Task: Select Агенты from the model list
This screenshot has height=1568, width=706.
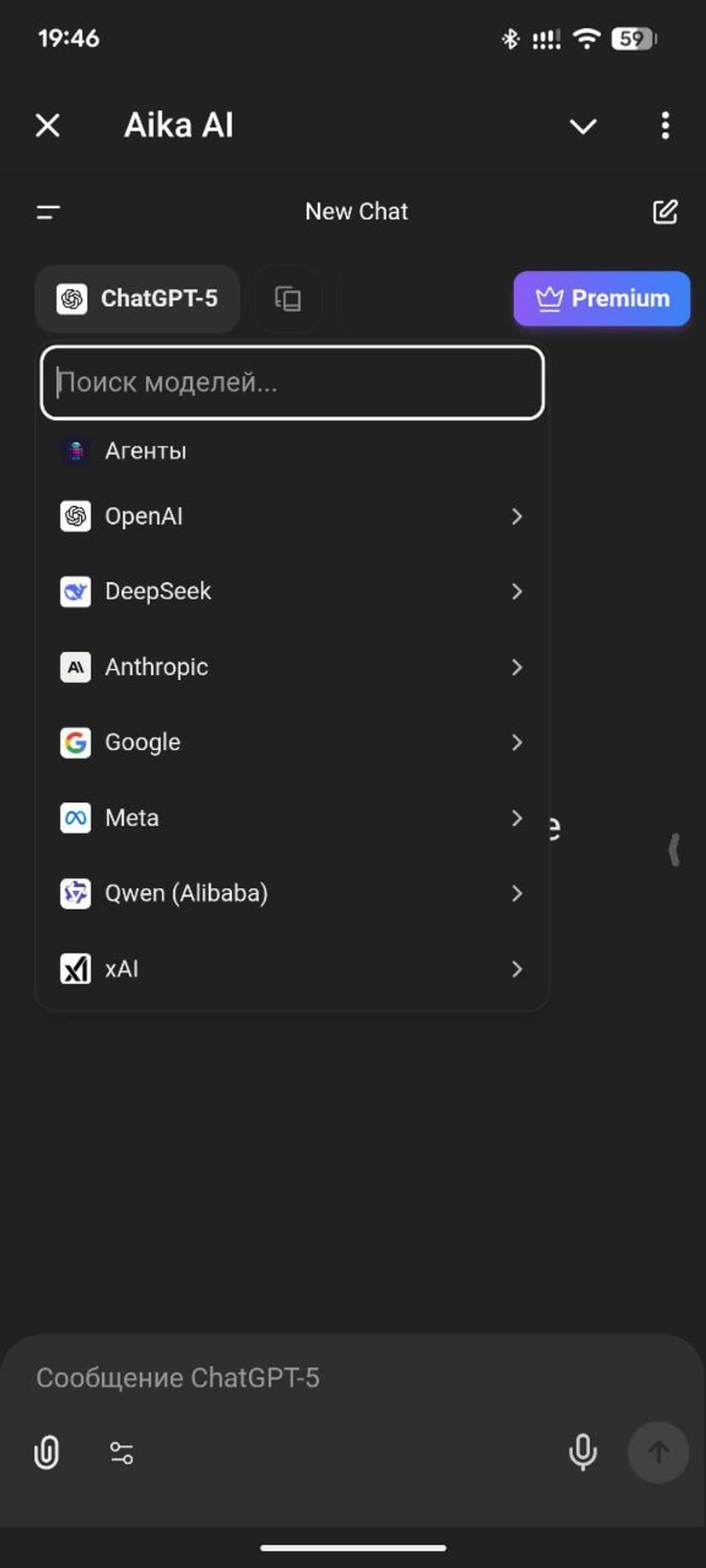Action: [x=145, y=451]
